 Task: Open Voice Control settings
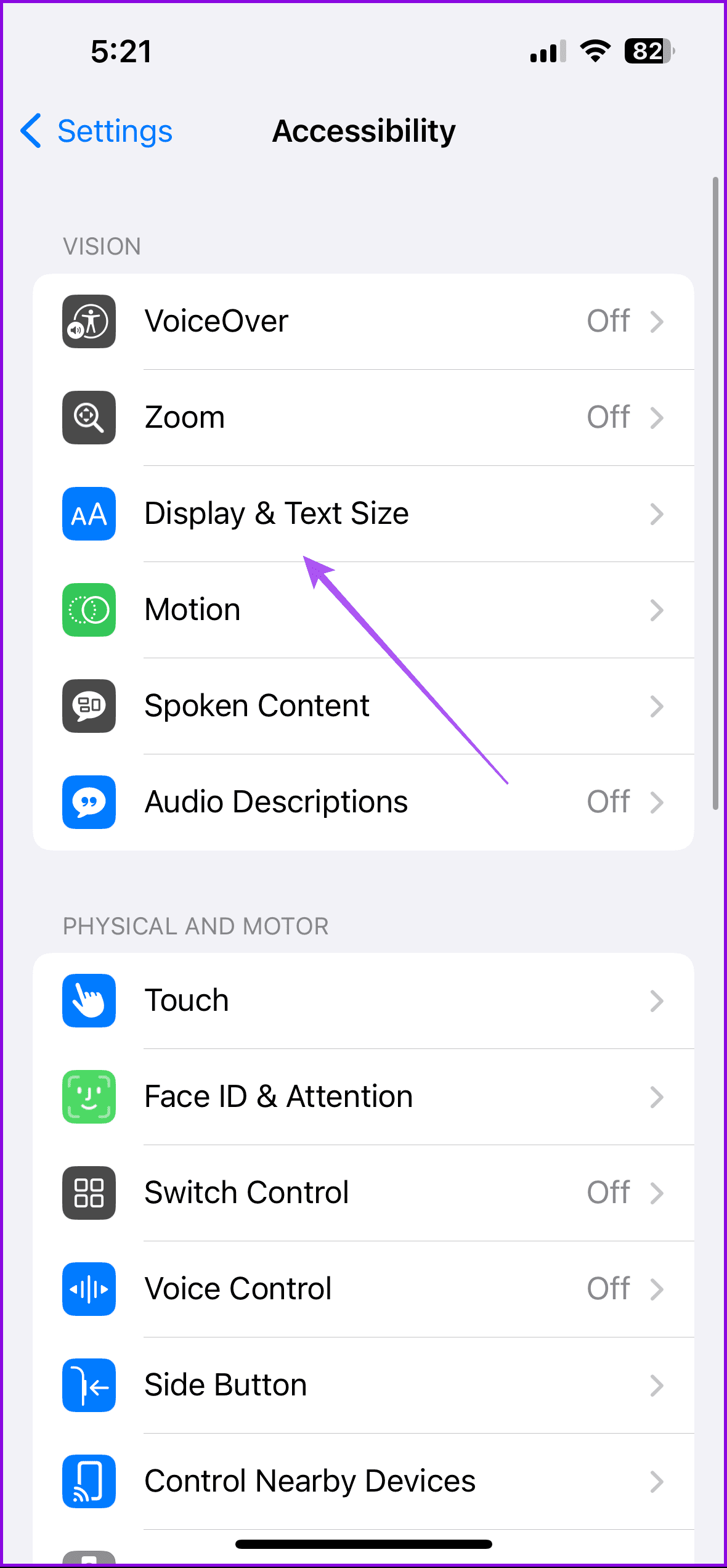[x=363, y=1289]
